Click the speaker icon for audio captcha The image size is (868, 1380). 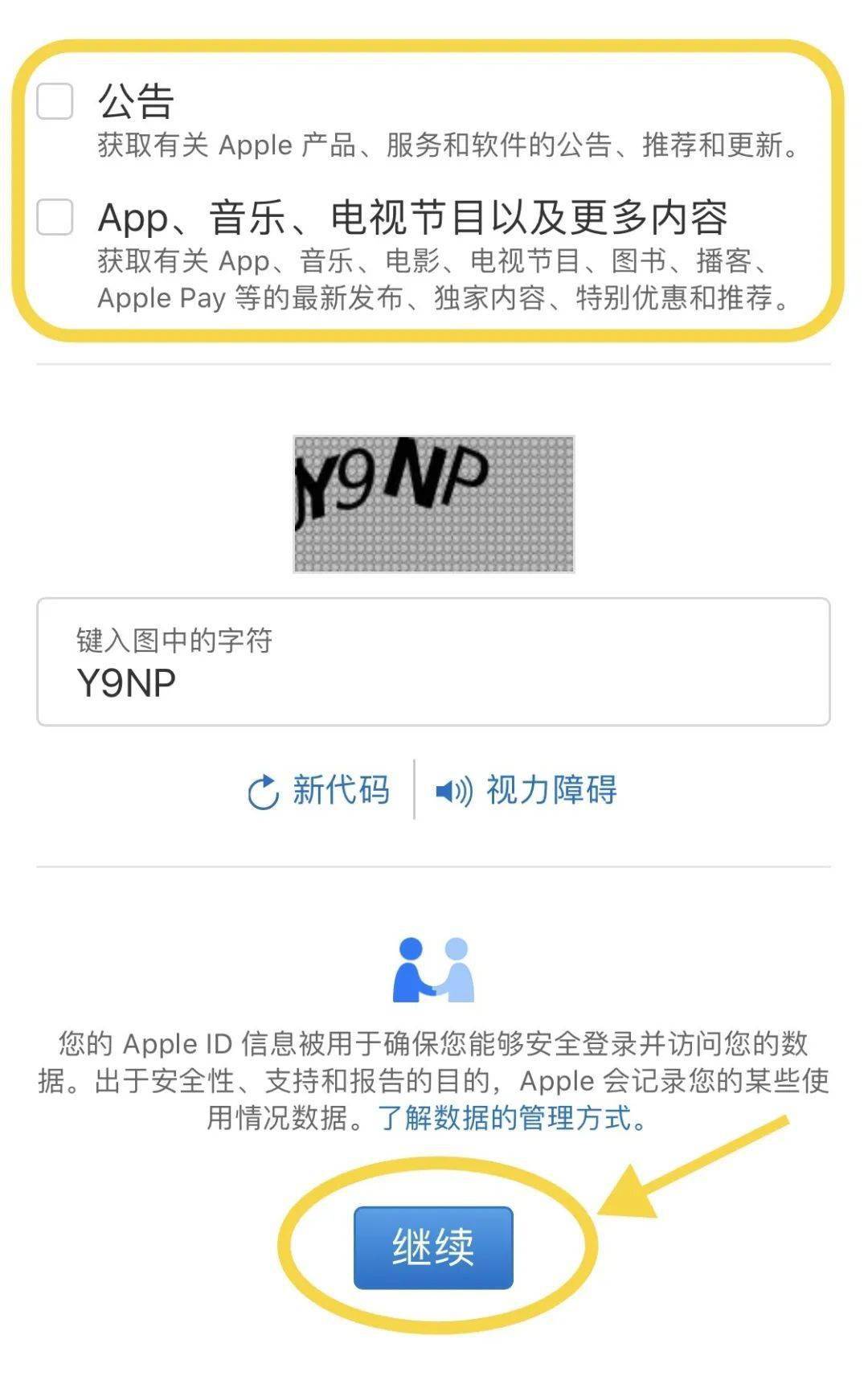point(454,792)
